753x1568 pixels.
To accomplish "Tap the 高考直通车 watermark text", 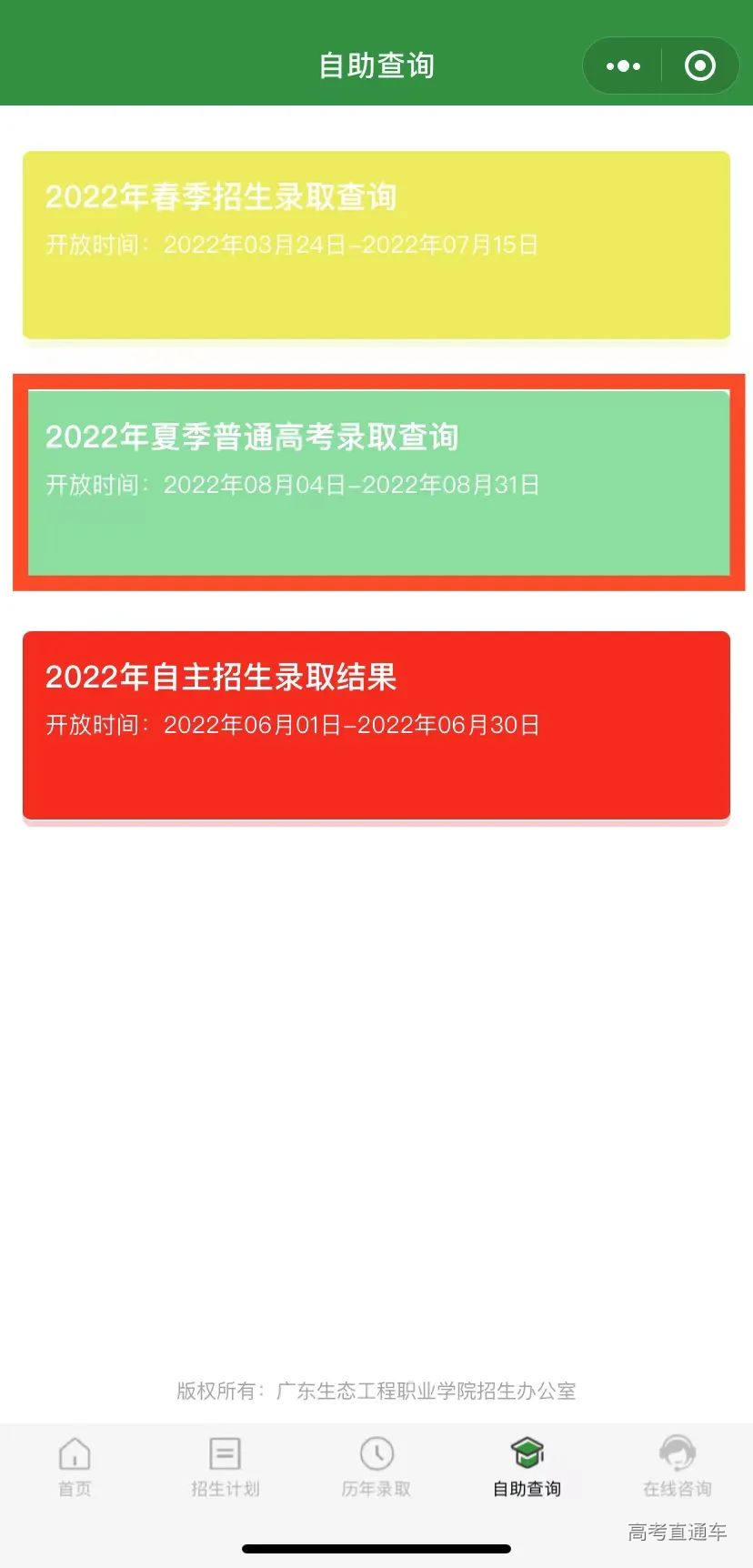I will pos(677,1532).
